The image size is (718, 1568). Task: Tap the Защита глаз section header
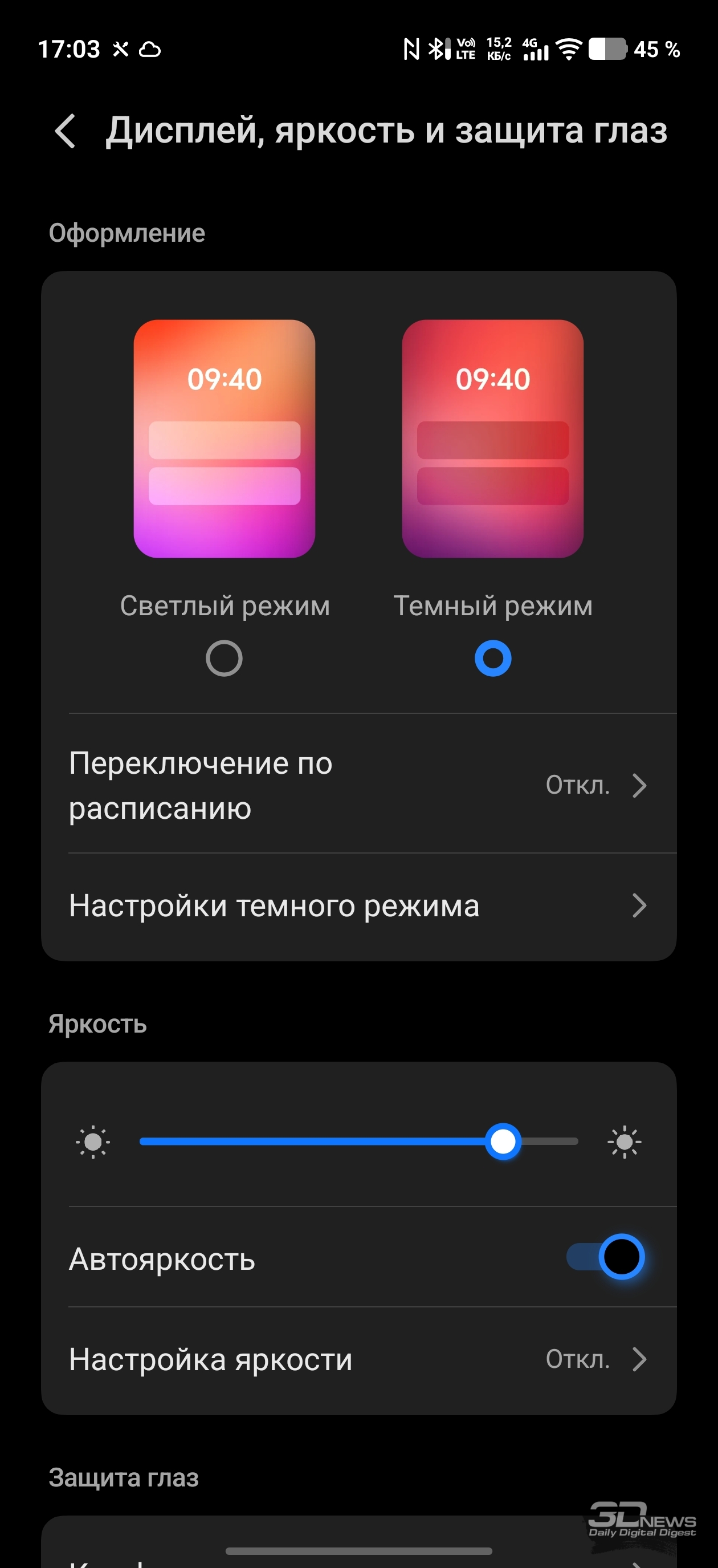(124, 1478)
